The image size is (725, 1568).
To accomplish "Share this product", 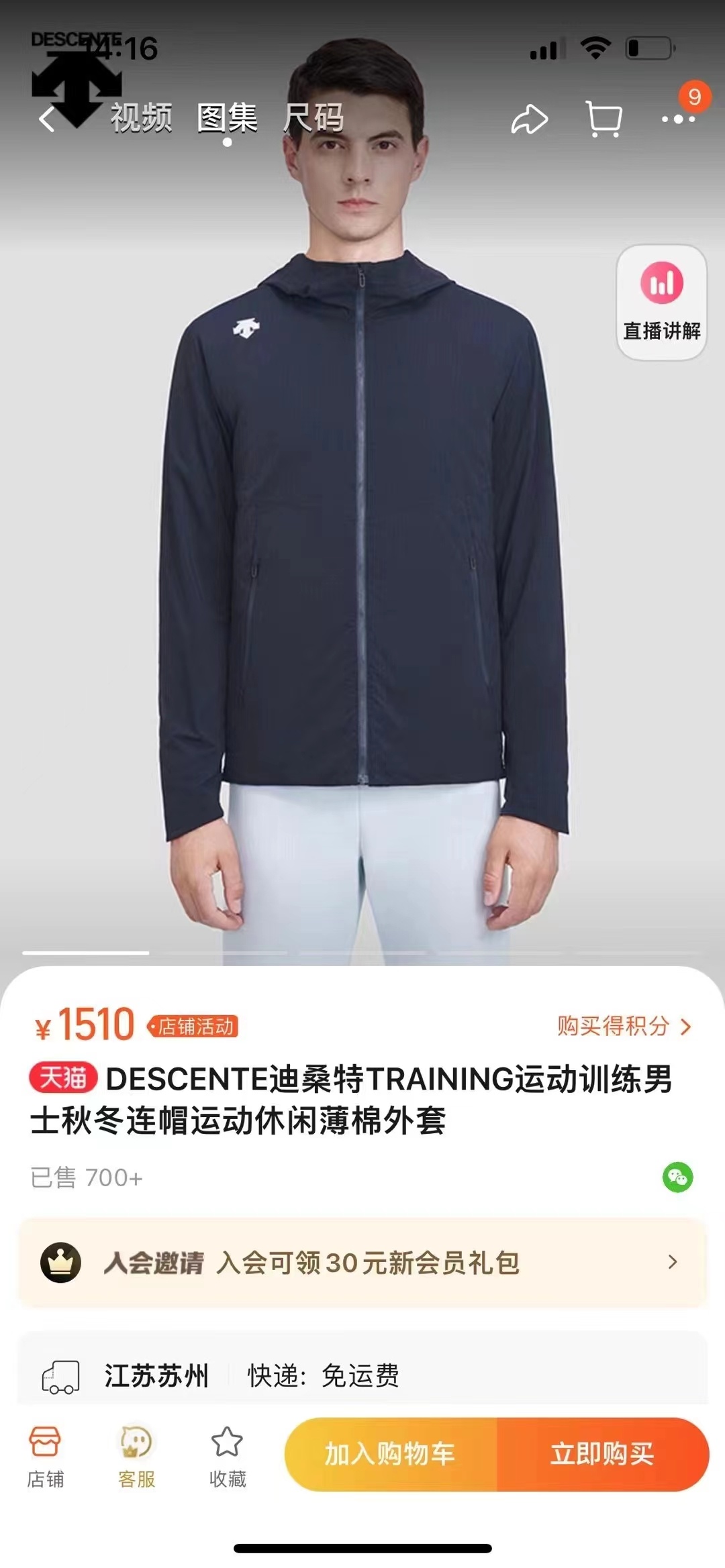I will tap(530, 120).
